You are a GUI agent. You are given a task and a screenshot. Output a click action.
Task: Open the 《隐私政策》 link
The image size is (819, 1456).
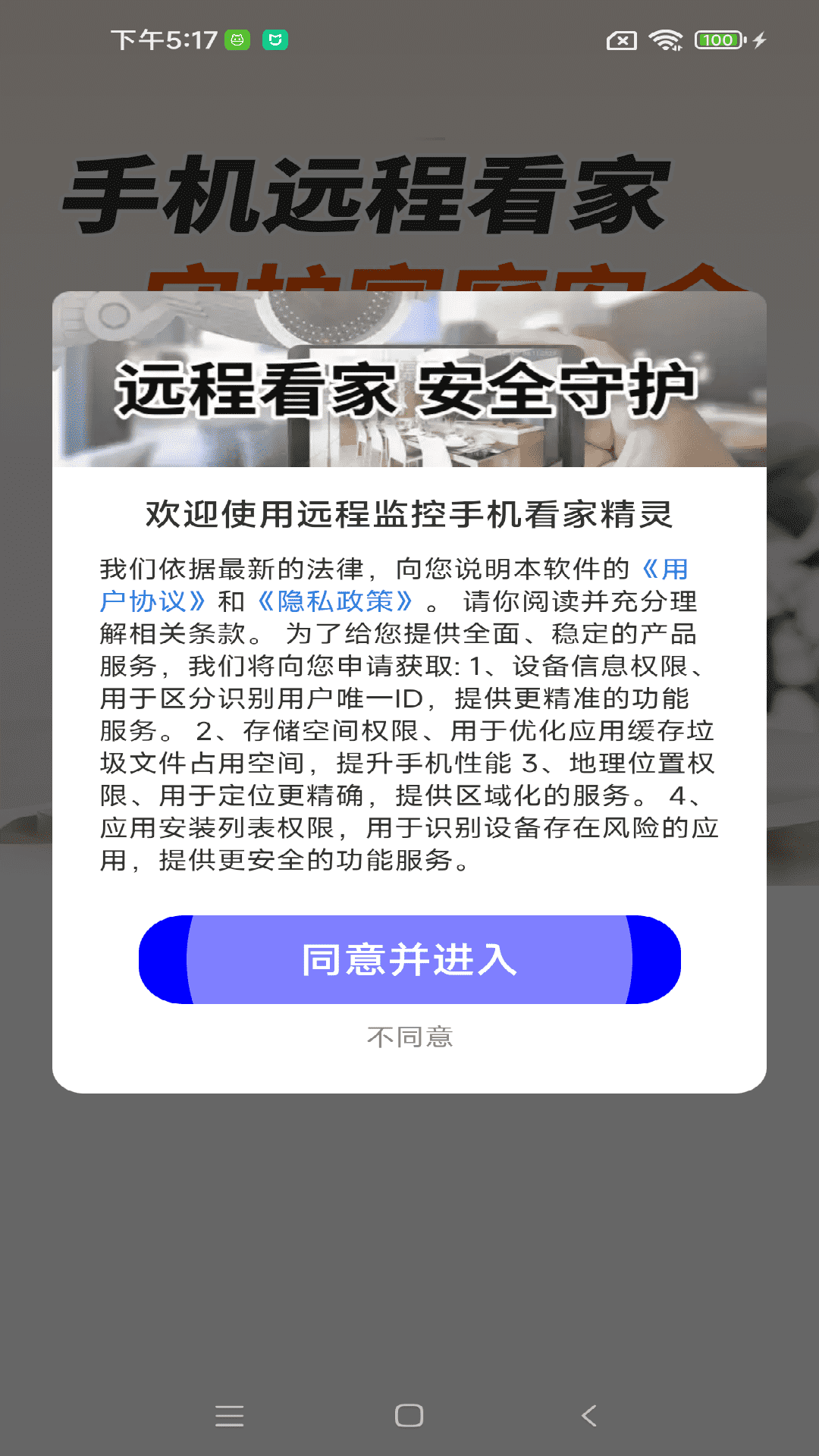click(334, 601)
